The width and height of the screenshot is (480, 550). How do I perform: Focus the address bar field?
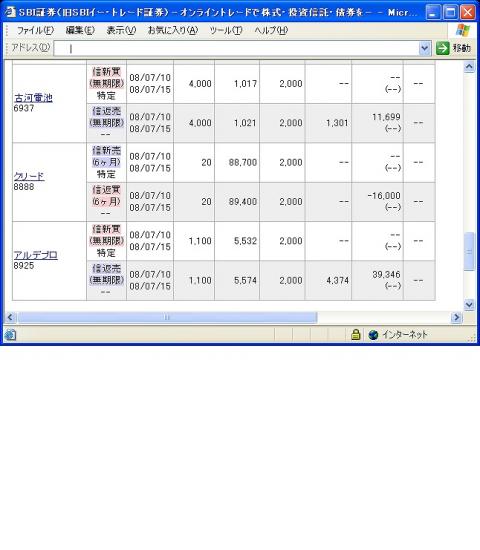236,48
